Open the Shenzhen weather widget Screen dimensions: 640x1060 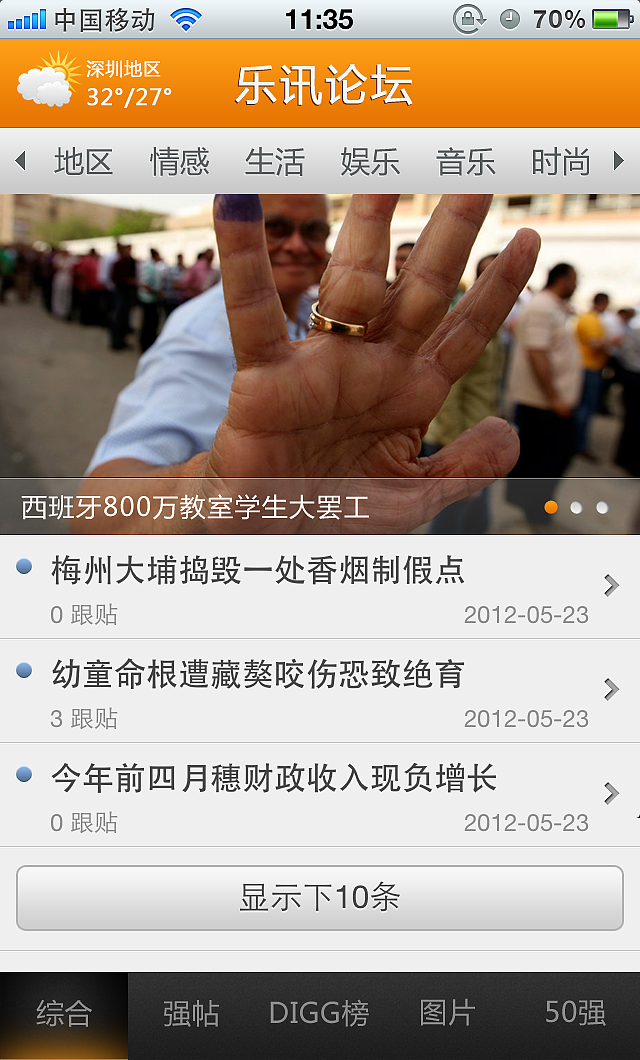95,83
